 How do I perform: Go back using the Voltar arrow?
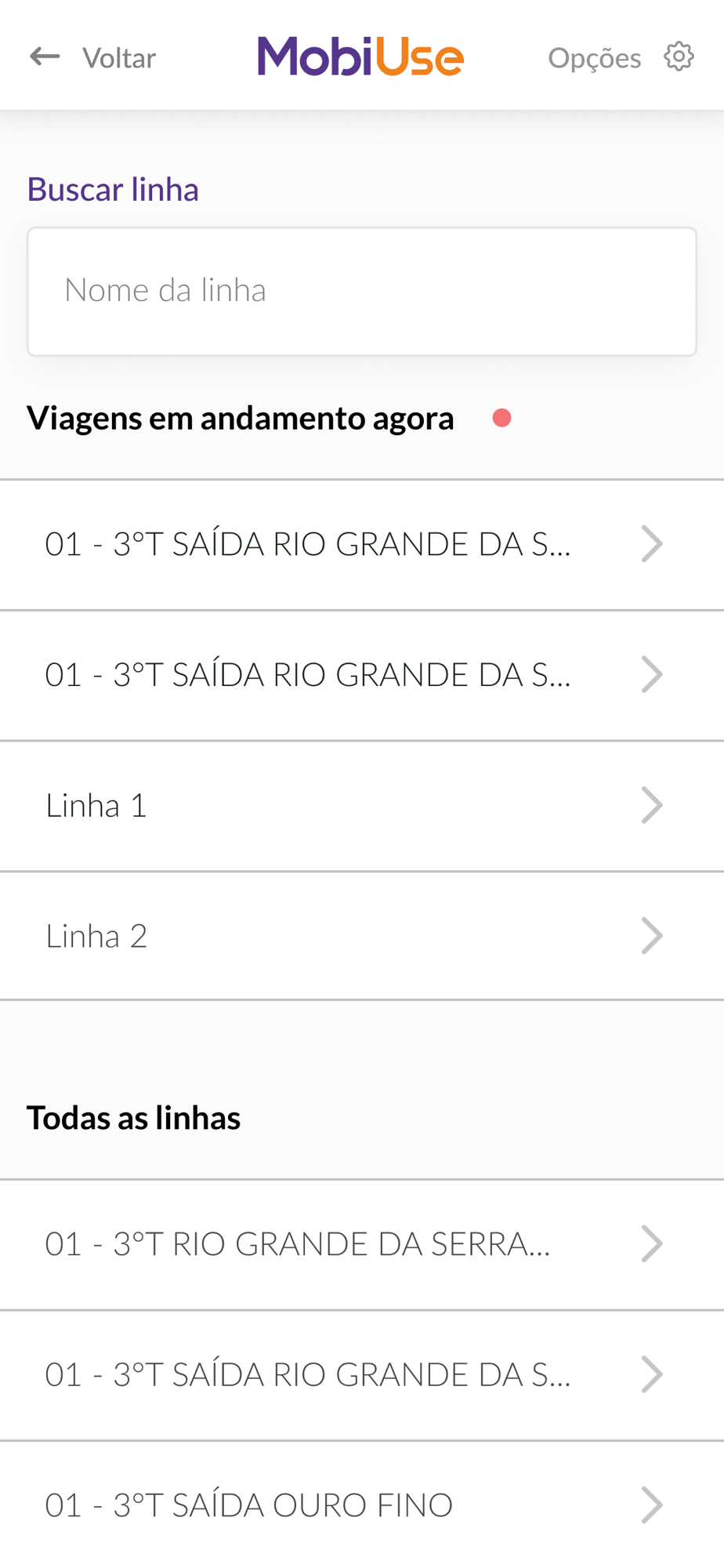pyautogui.click(x=45, y=57)
